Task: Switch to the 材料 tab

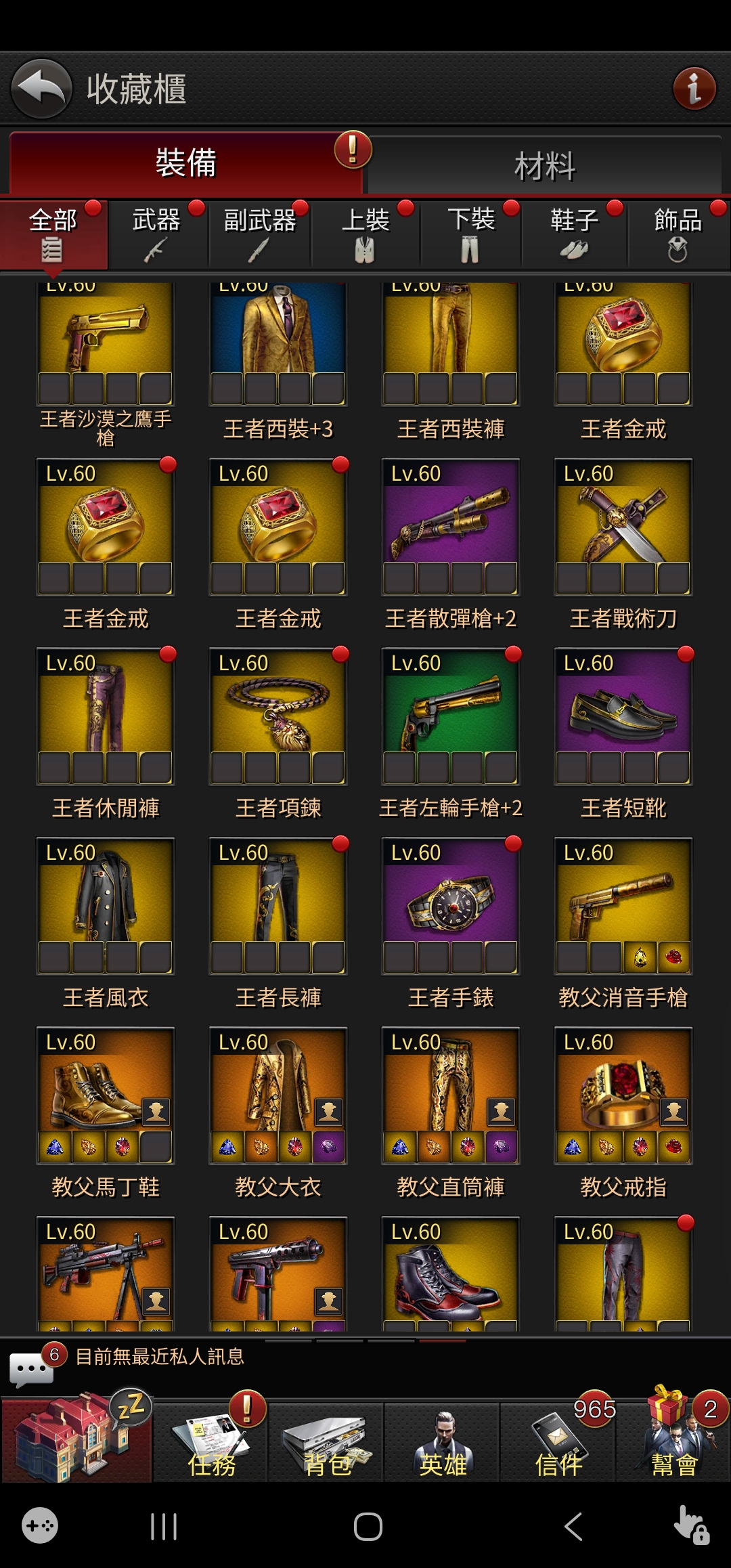Action: (544, 166)
